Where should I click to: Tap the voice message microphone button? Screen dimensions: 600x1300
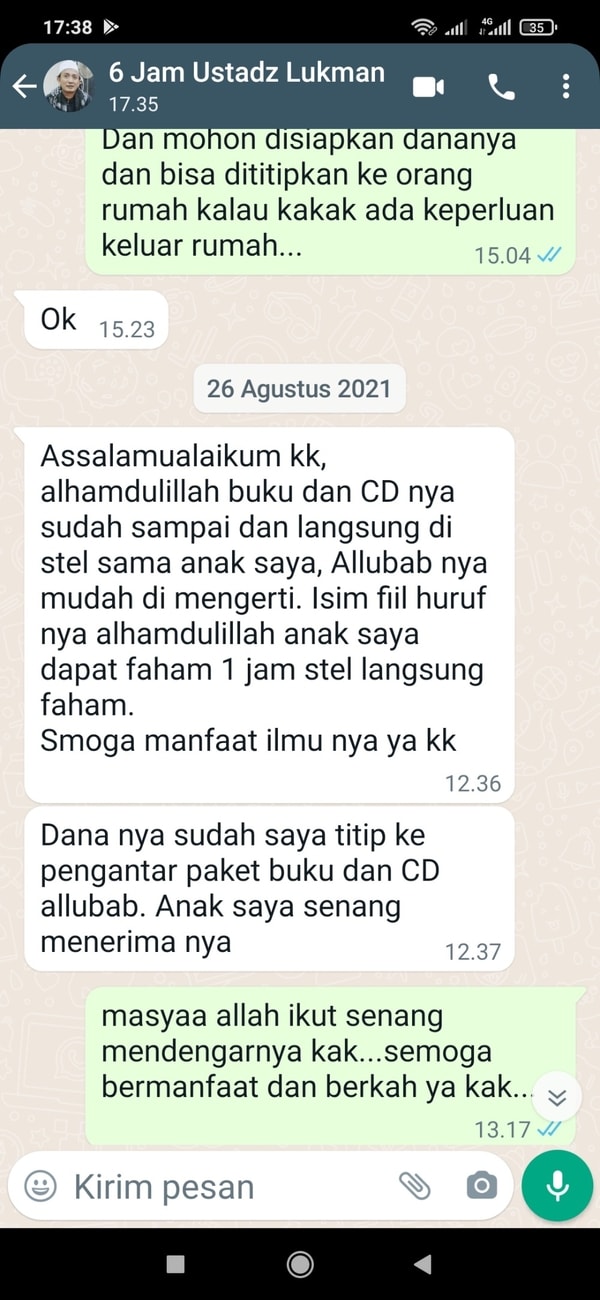pyautogui.click(x=557, y=1186)
